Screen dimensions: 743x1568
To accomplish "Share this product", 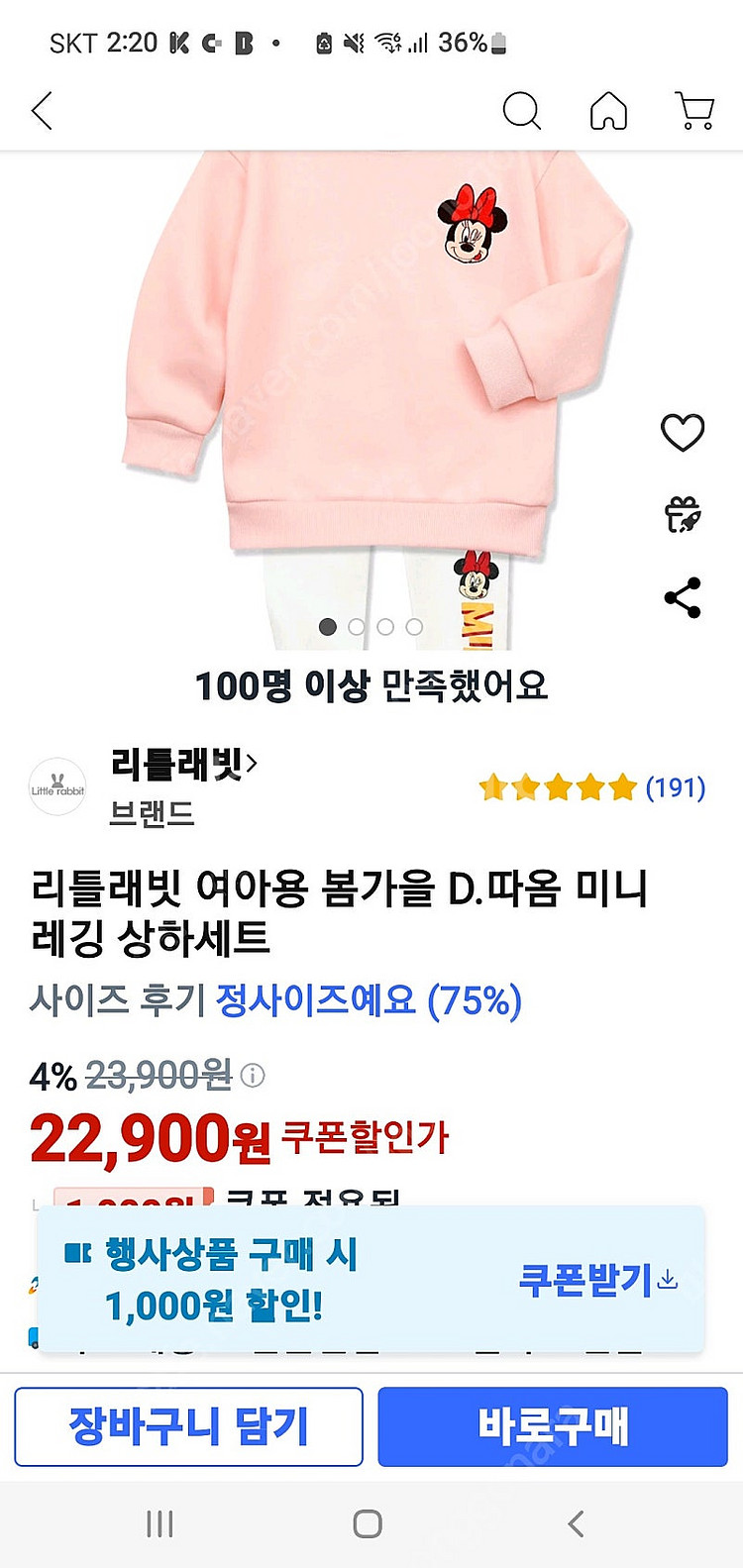I will coord(682,598).
